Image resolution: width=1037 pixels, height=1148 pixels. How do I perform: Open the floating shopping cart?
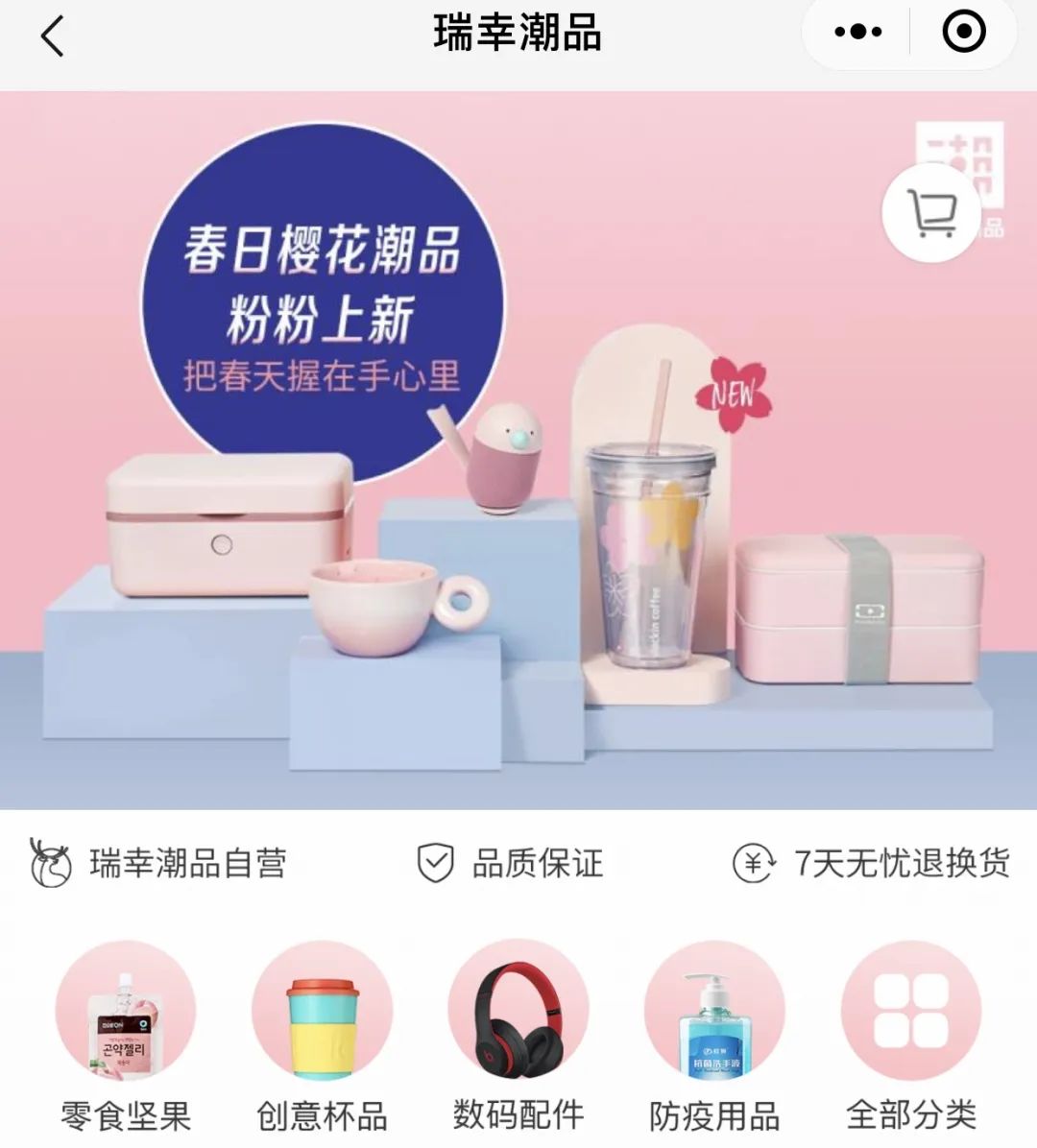tap(931, 213)
